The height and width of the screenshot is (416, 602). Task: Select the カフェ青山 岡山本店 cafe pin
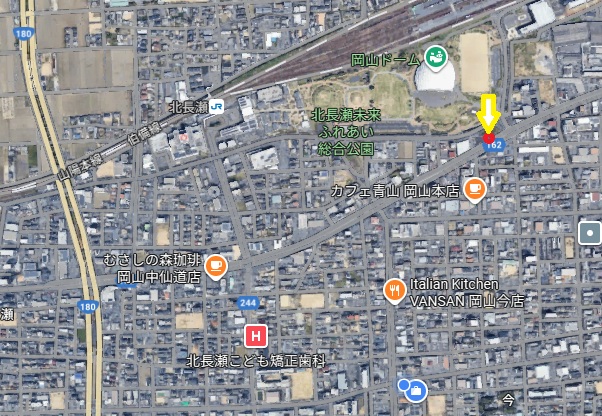click(475, 188)
